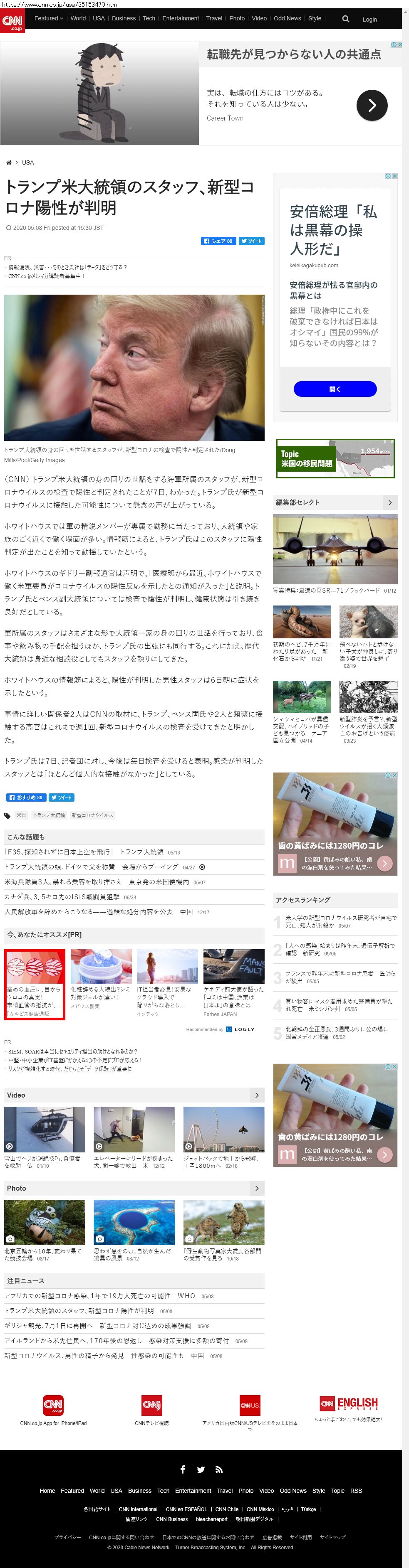Read 北朝鮮の金正恩氏 ranking article
409x1568 pixels.
coord(337,1032)
